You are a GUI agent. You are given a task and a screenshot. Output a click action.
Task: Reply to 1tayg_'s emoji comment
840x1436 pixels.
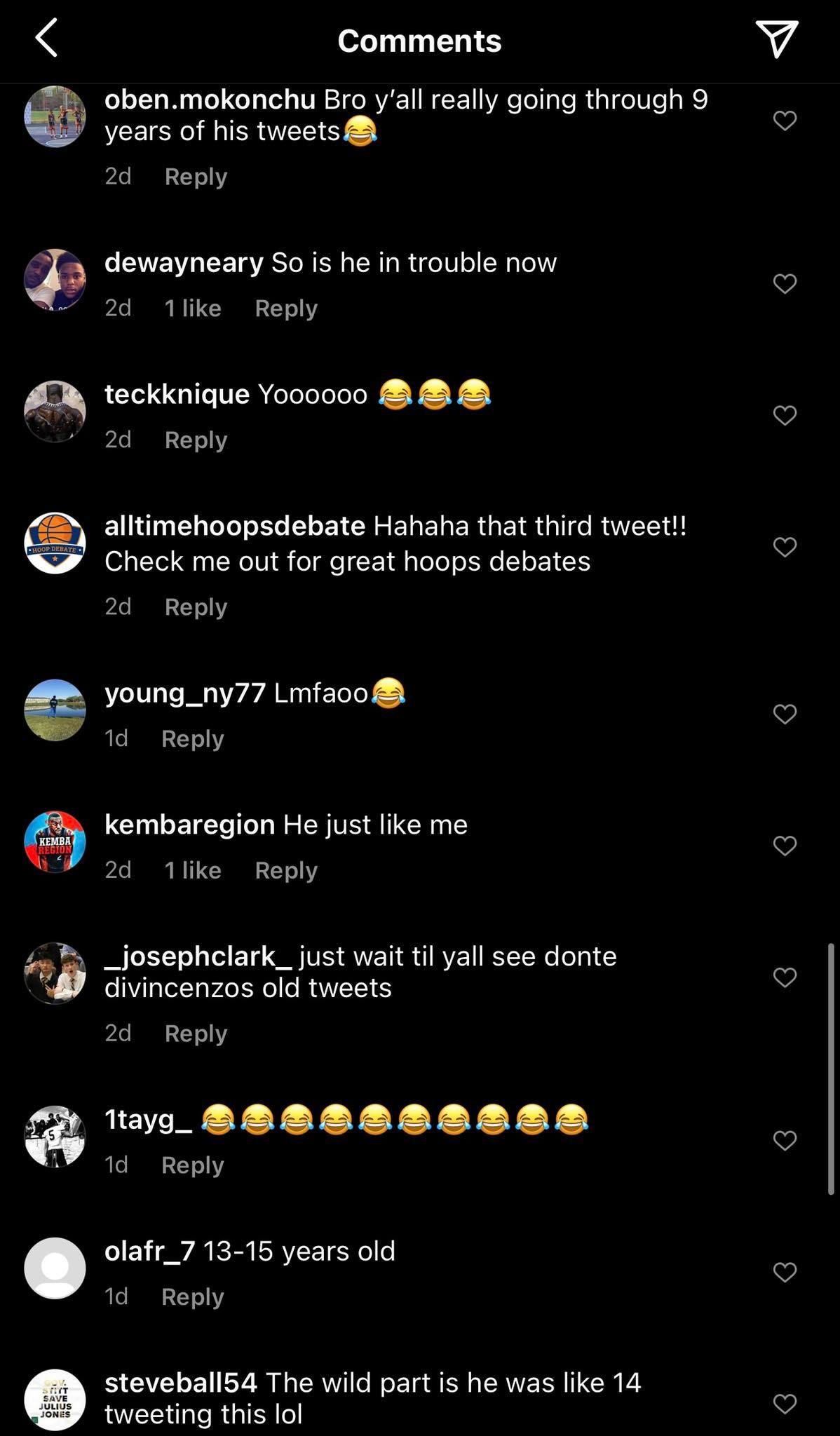[x=192, y=1165]
